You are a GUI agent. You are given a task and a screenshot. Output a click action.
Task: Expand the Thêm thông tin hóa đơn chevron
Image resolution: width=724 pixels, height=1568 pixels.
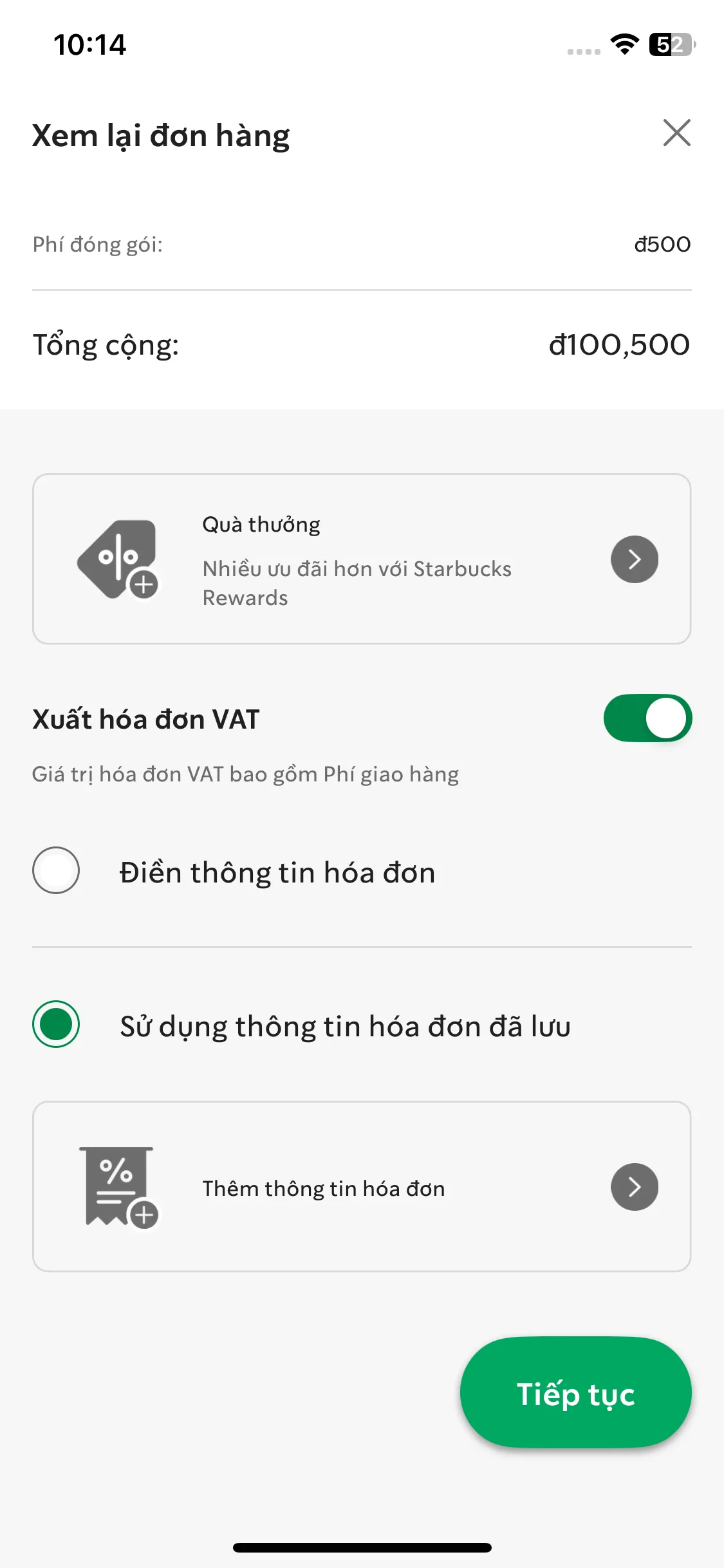[634, 1186]
